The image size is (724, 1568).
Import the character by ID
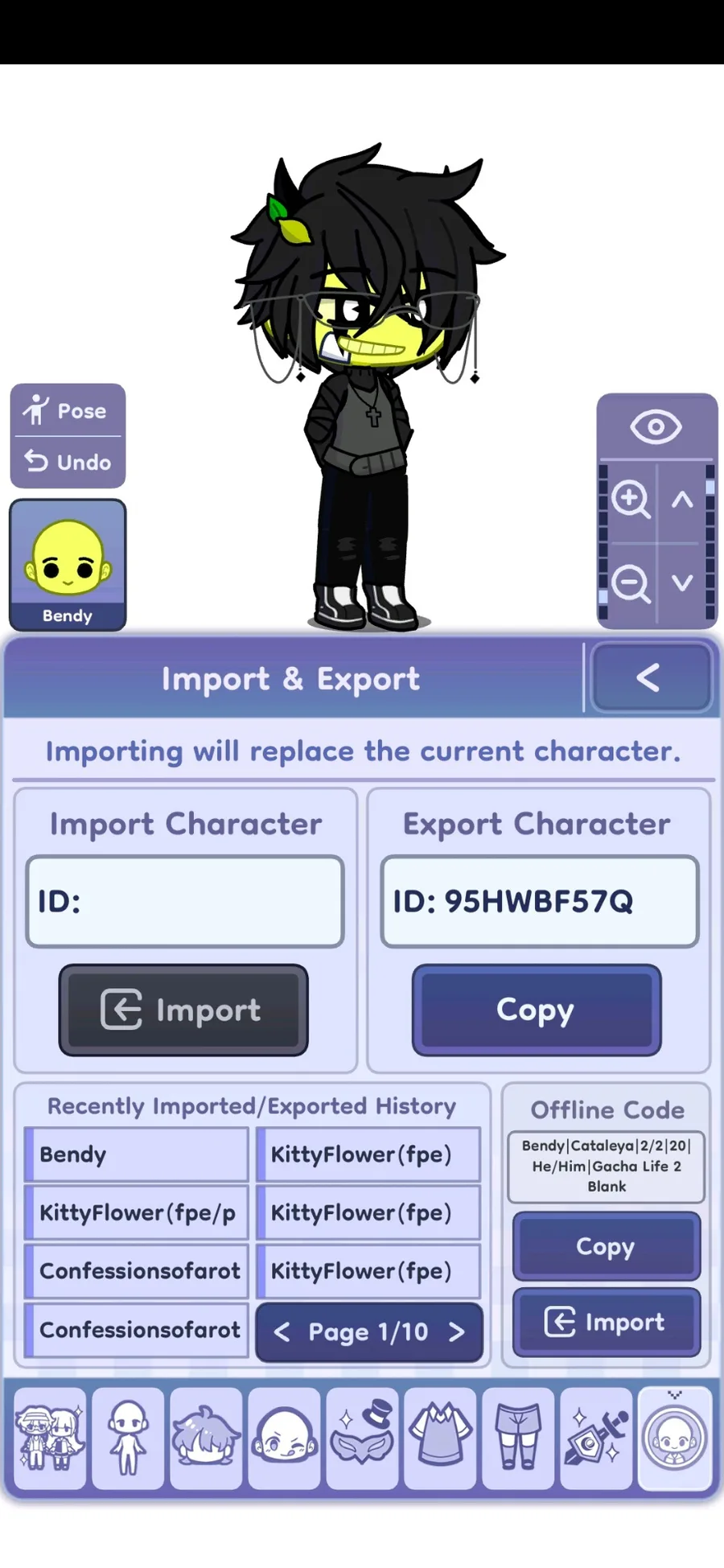pyautogui.click(x=183, y=1010)
